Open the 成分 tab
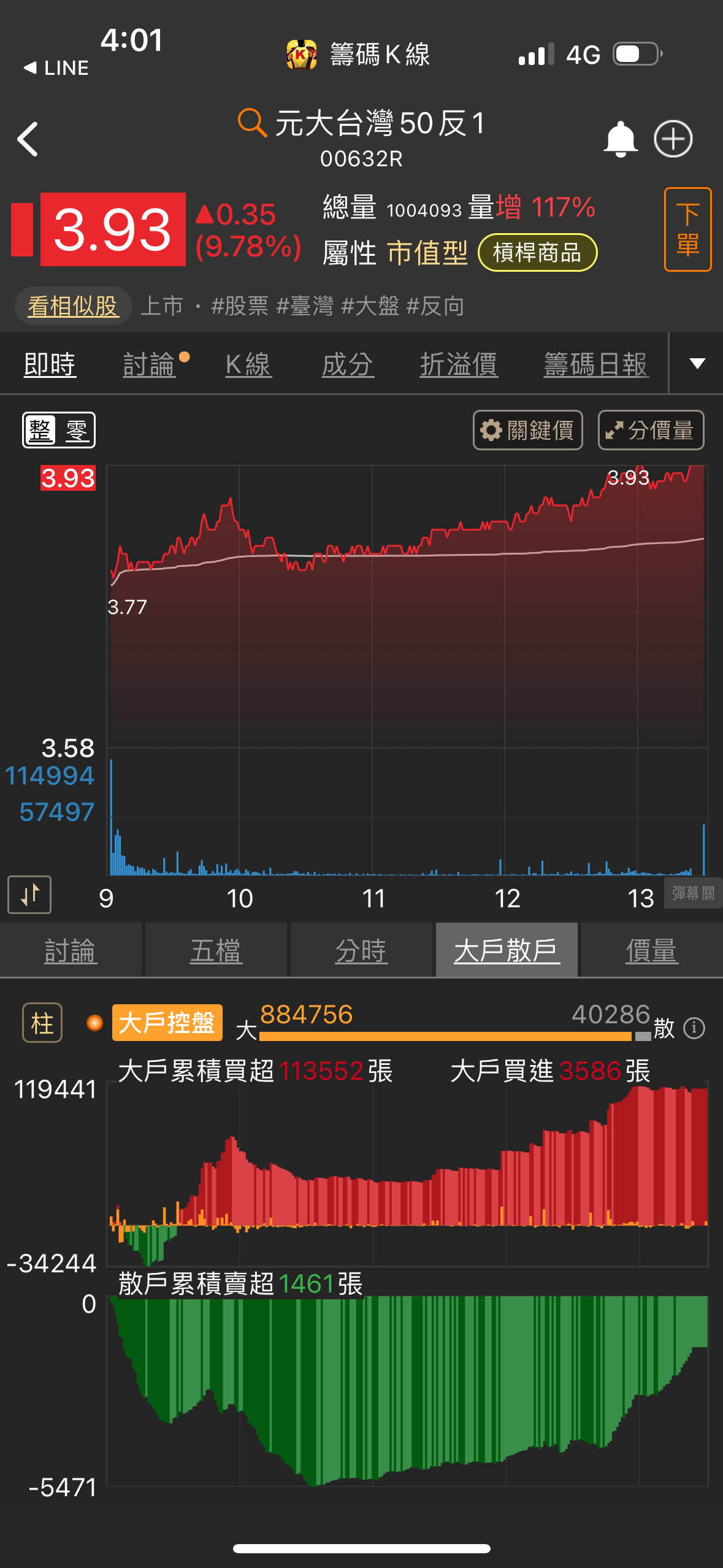This screenshot has height=1568, width=723. [x=348, y=364]
